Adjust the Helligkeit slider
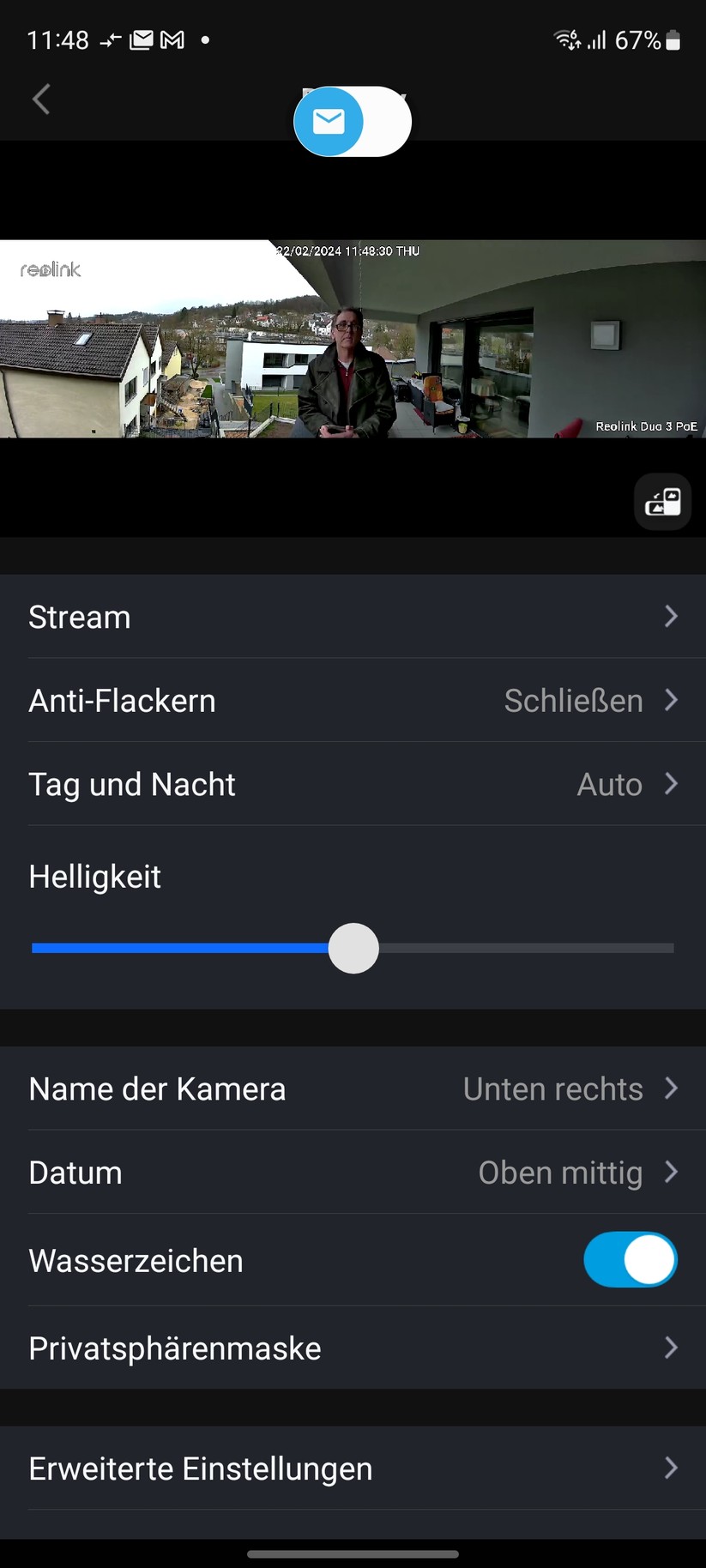This screenshot has width=706, height=1568. [x=353, y=948]
